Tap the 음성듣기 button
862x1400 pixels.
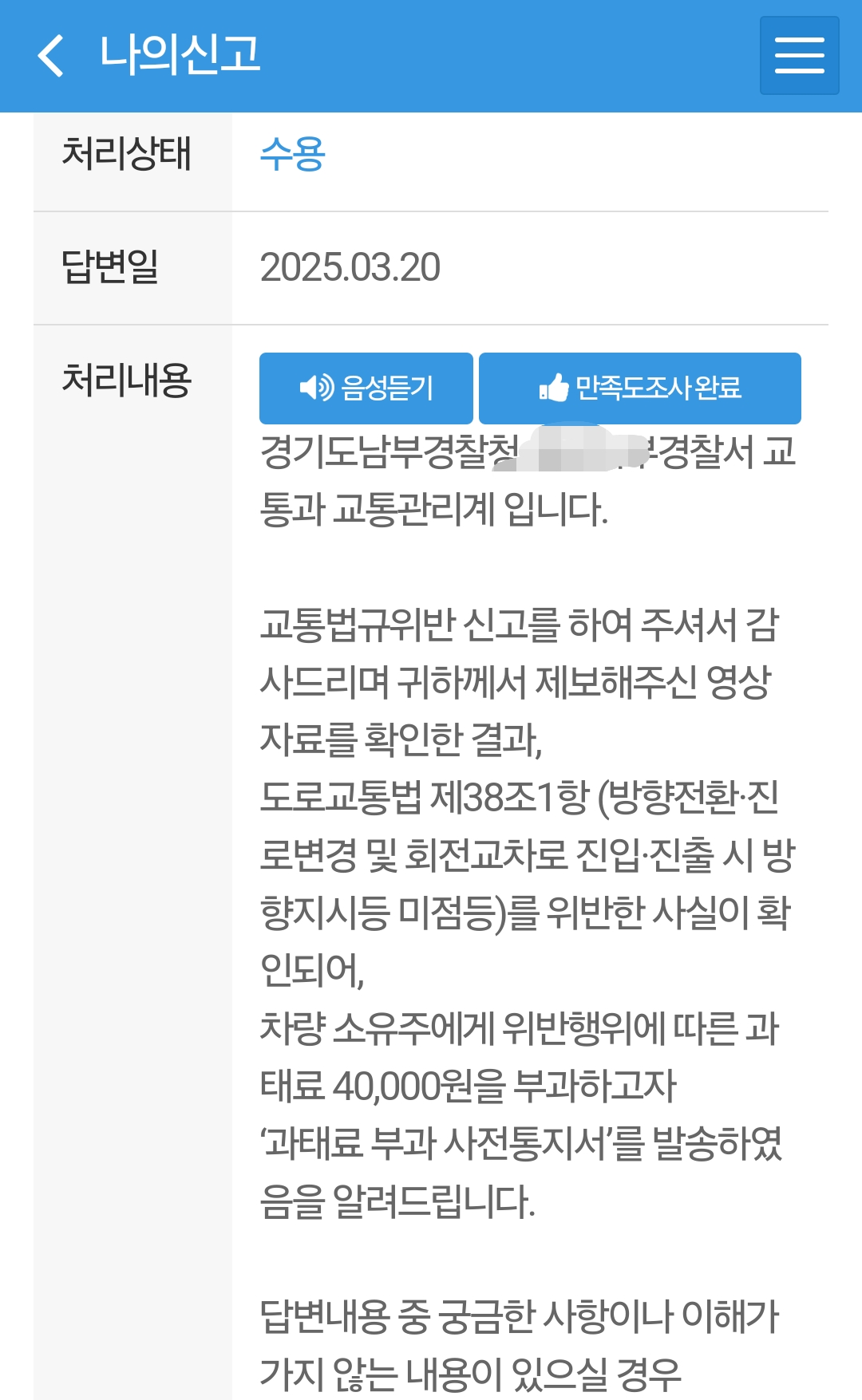point(366,388)
